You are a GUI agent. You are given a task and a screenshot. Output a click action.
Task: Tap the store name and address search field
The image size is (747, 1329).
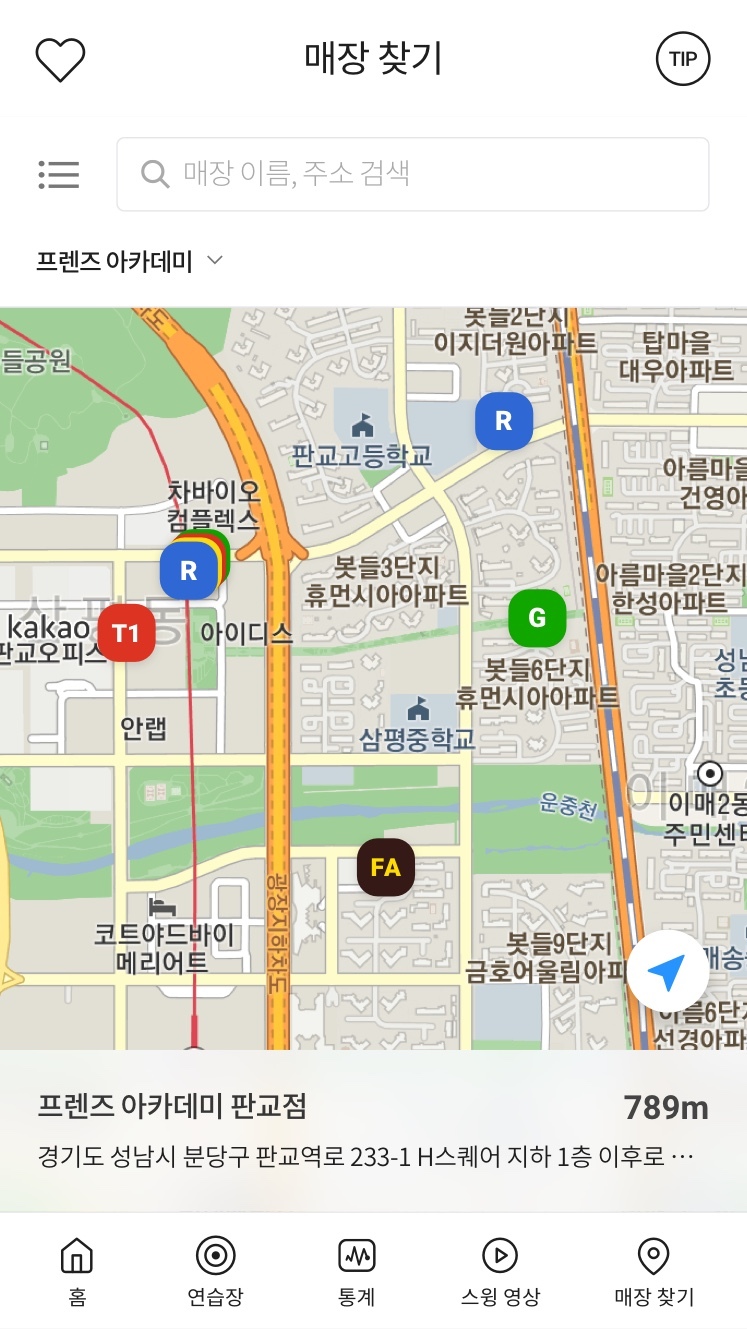tap(412, 174)
